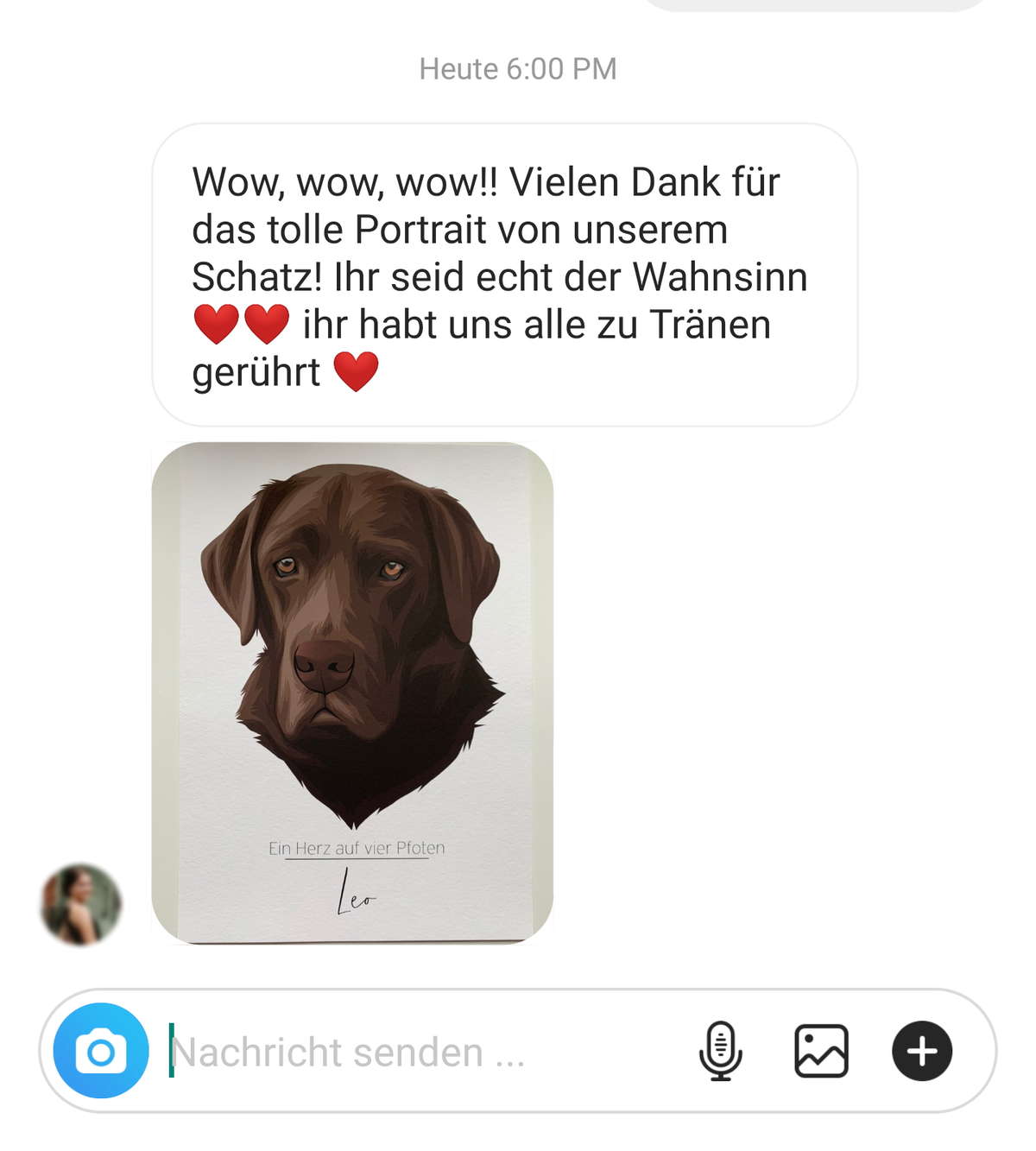Screen dimensions: 1036x1151
Task: Open the sender's profile picture
Action: pyautogui.click(x=81, y=904)
